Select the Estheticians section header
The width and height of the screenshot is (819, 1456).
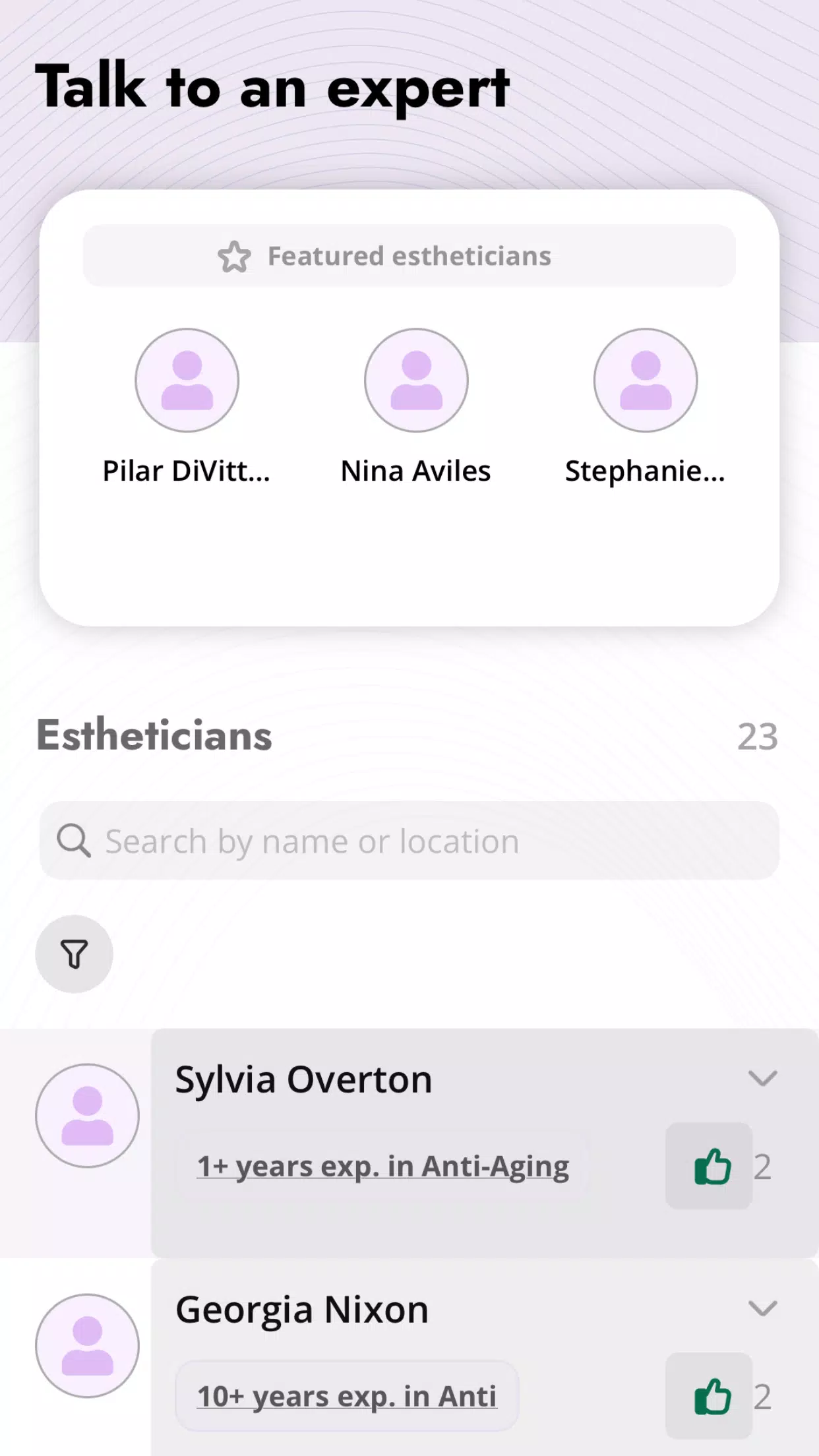pyautogui.click(x=153, y=735)
